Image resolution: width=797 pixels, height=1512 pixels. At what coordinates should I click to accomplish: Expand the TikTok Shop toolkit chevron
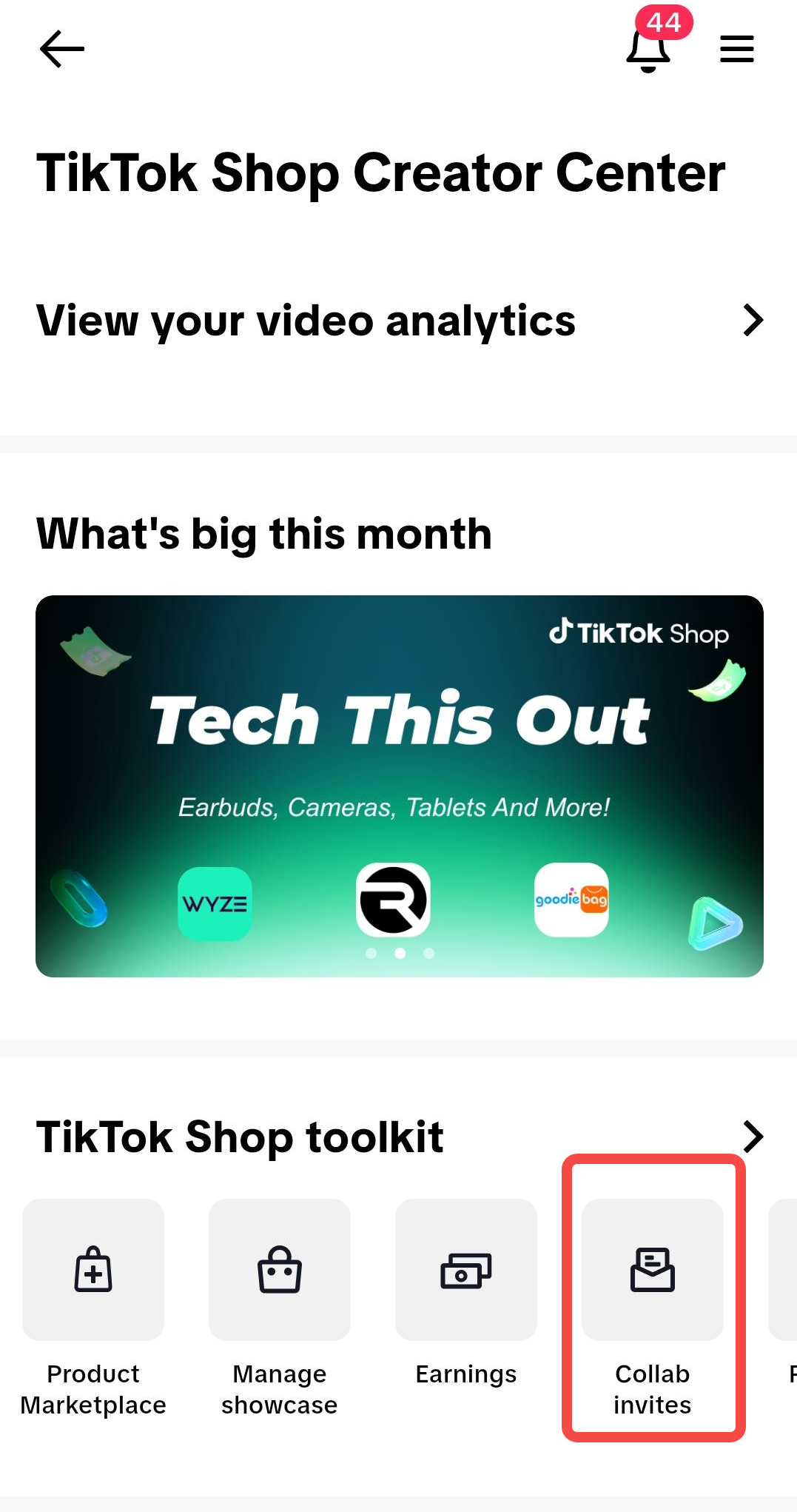click(753, 1137)
